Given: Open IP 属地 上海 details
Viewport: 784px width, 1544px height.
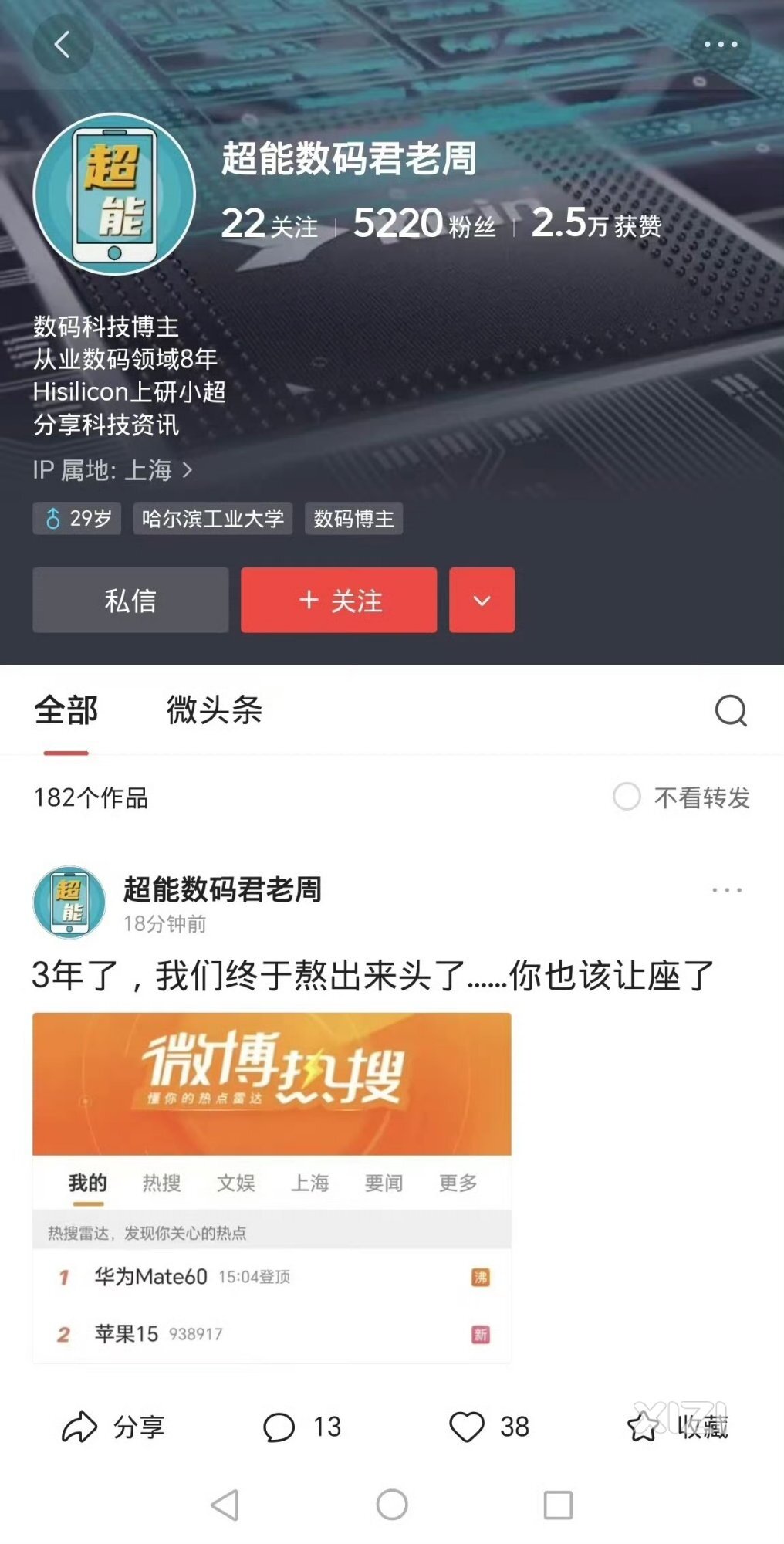Looking at the screenshot, I should tap(113, 469).
